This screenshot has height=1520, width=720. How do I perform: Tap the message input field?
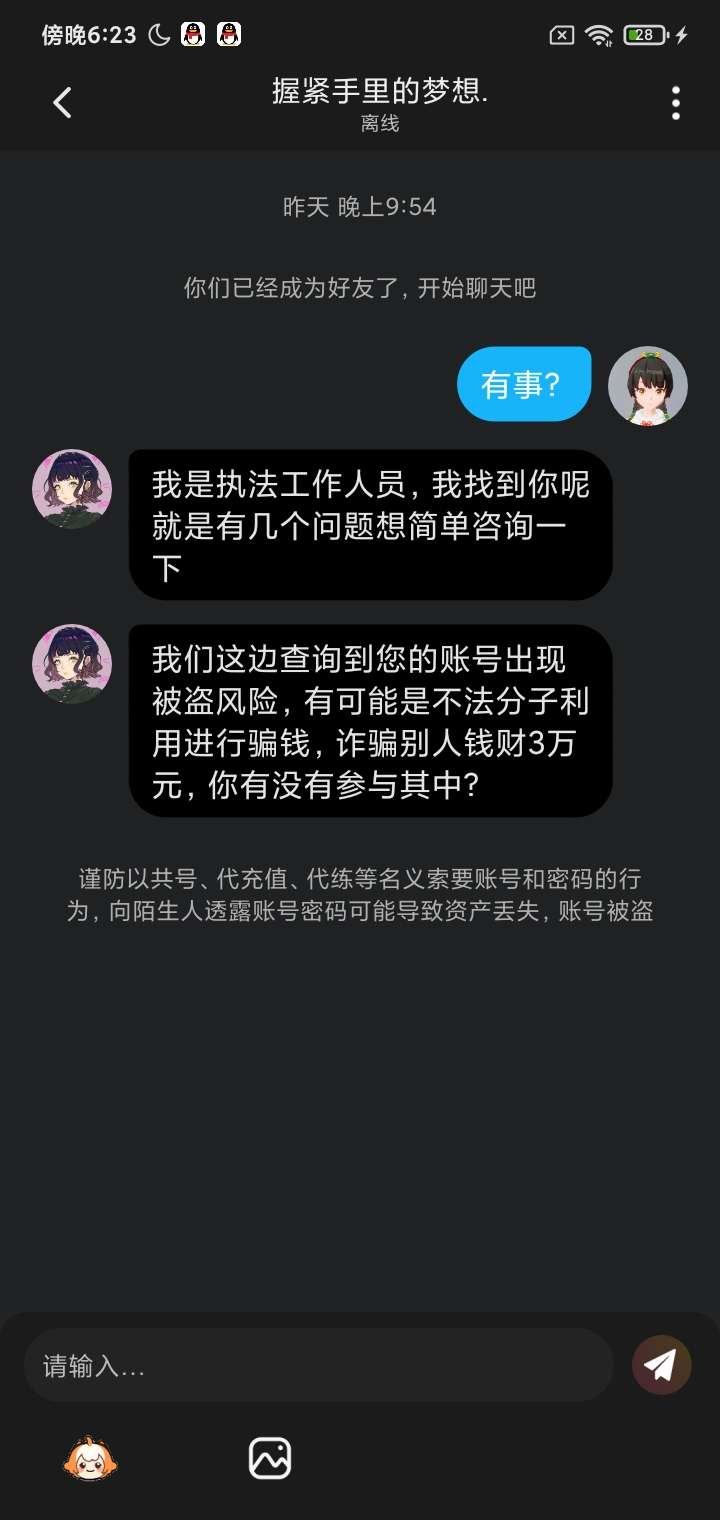tap(318, 1365)
